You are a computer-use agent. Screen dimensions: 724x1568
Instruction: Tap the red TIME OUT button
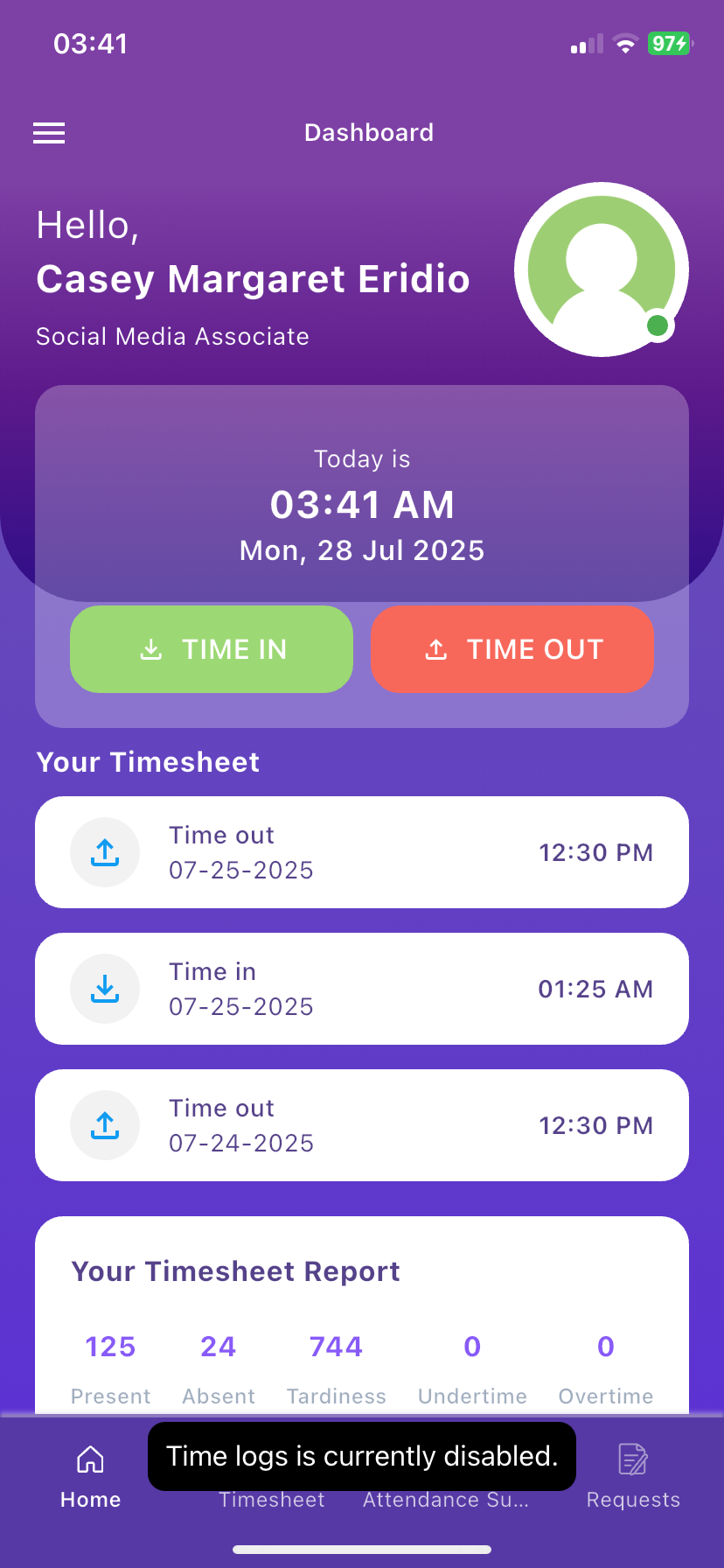[x=512, y=649]
